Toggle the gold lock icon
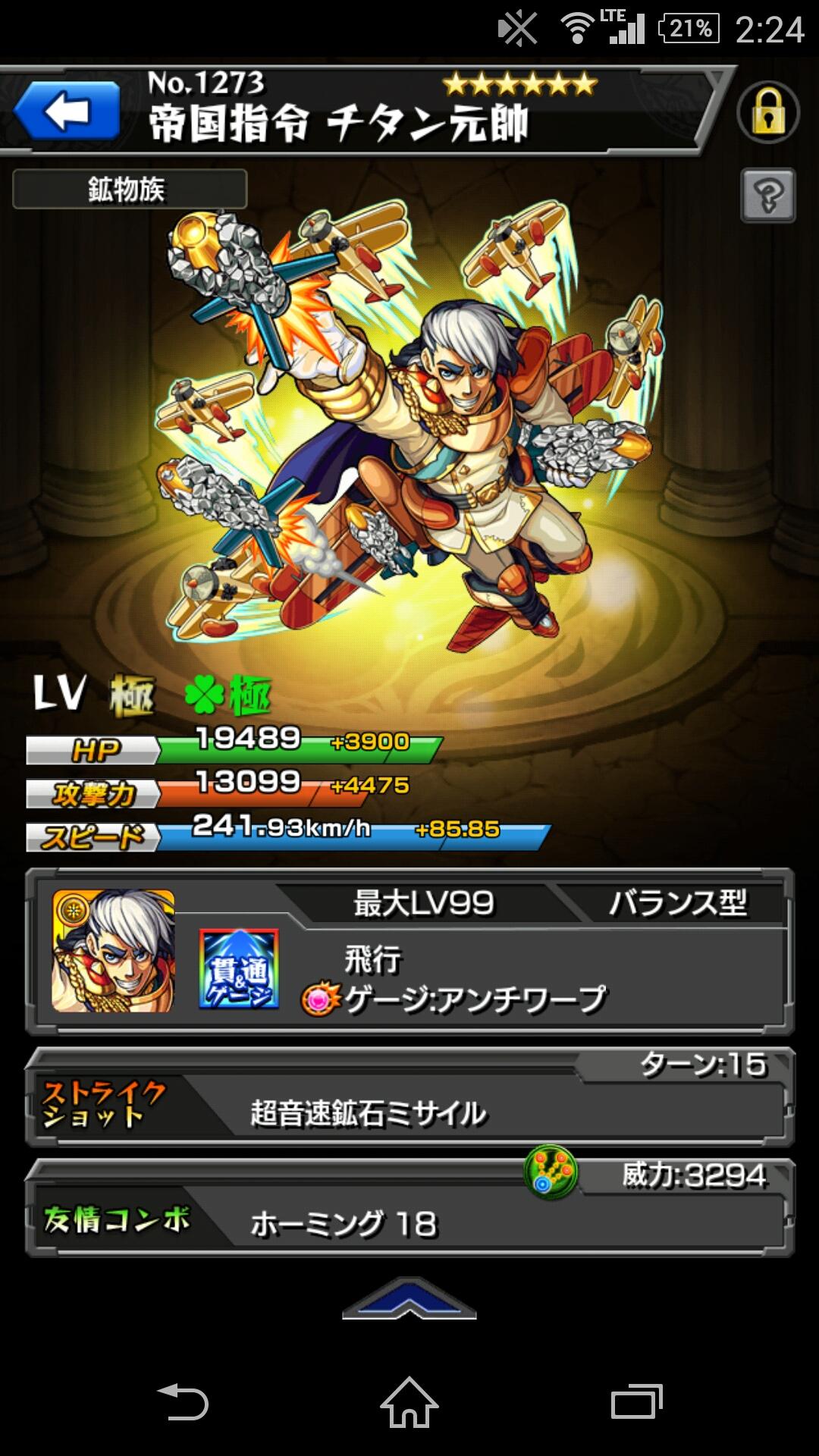The width and height of the screenshot is (819, 1456). click(x=767, y=112)
